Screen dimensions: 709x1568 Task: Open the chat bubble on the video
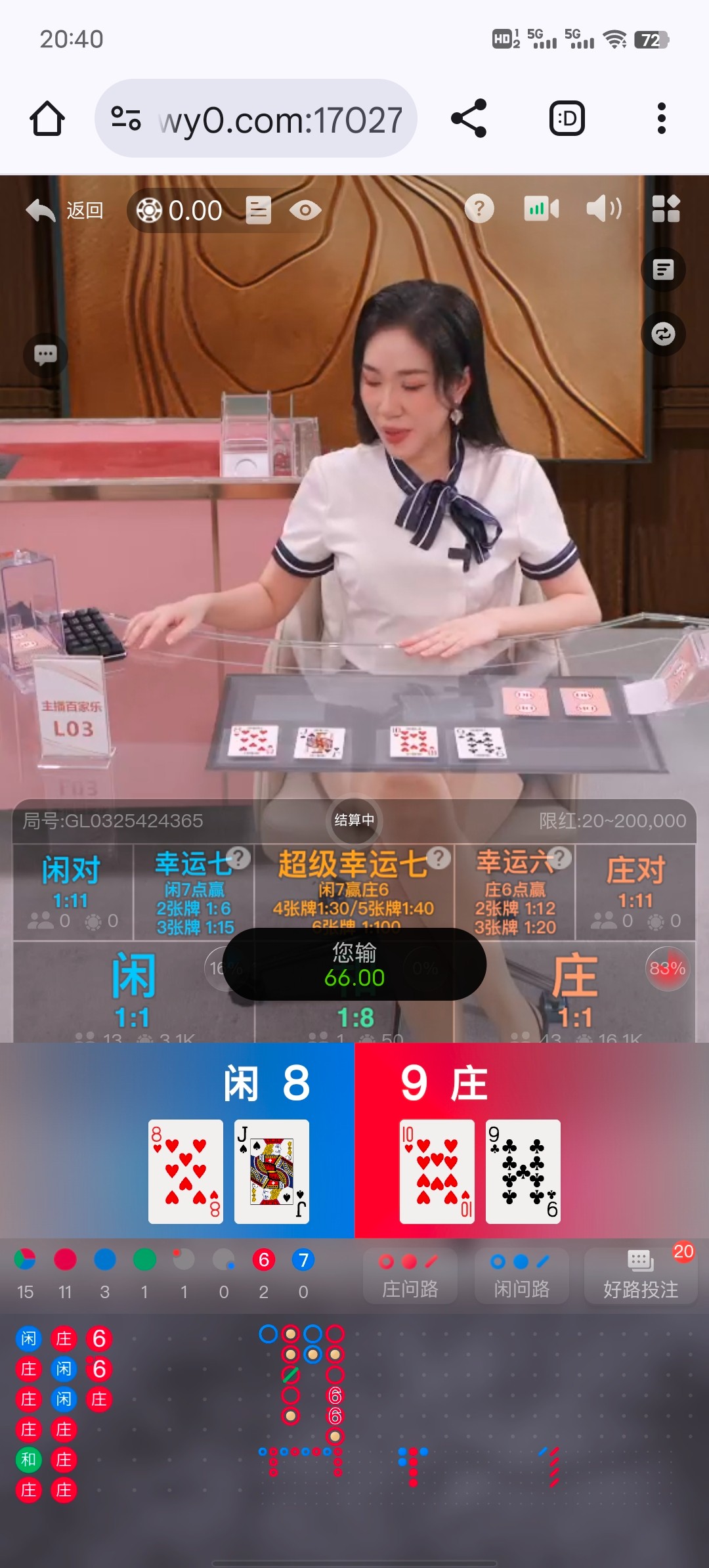tap(45, 355)
